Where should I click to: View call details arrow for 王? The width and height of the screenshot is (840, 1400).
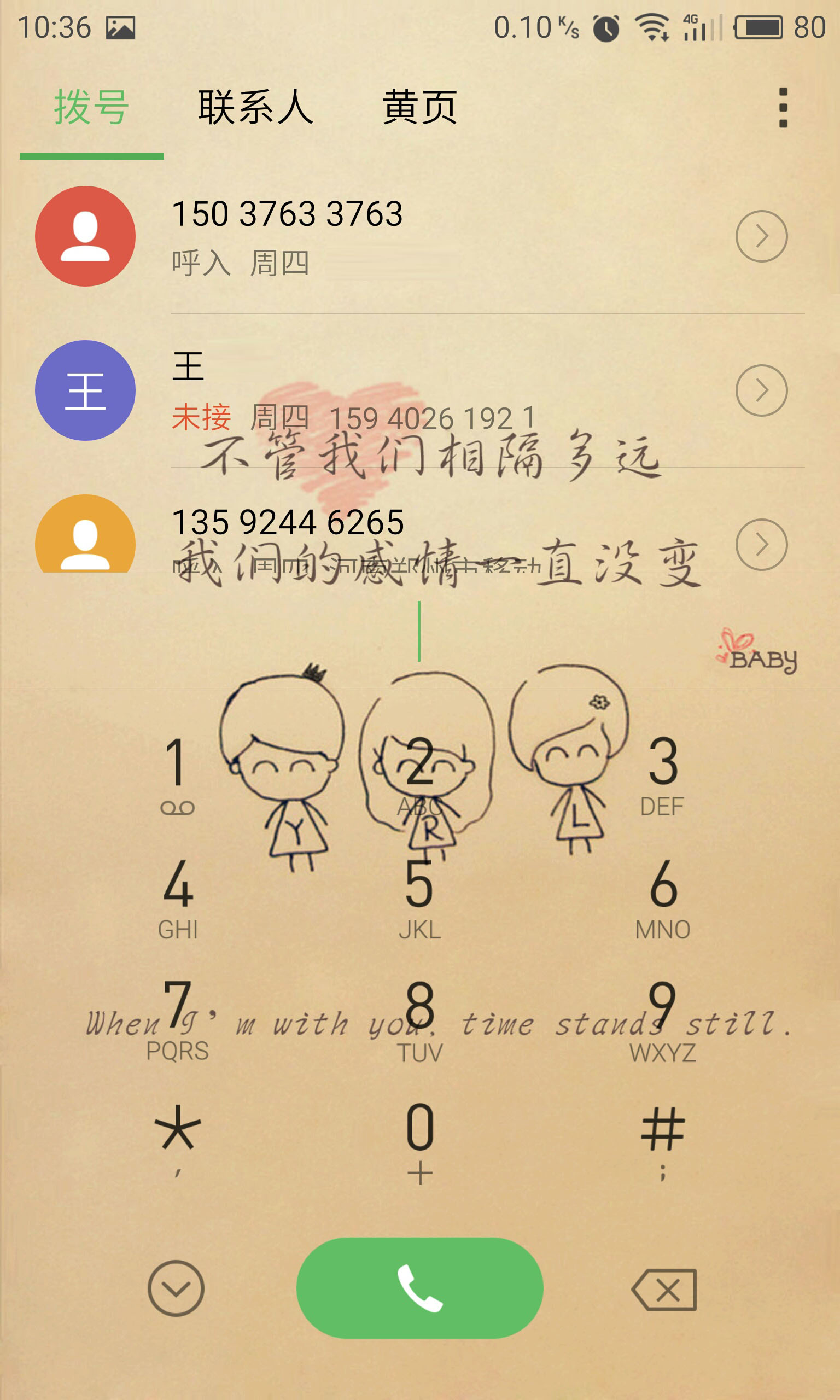pyautogui.click(x=761, y=390)
